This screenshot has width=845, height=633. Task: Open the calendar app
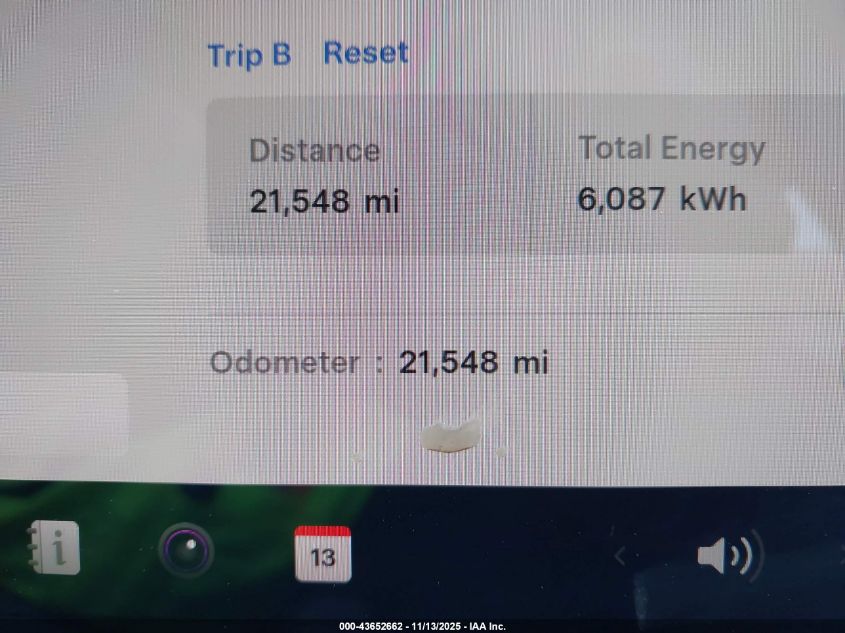tap(322, 553)
